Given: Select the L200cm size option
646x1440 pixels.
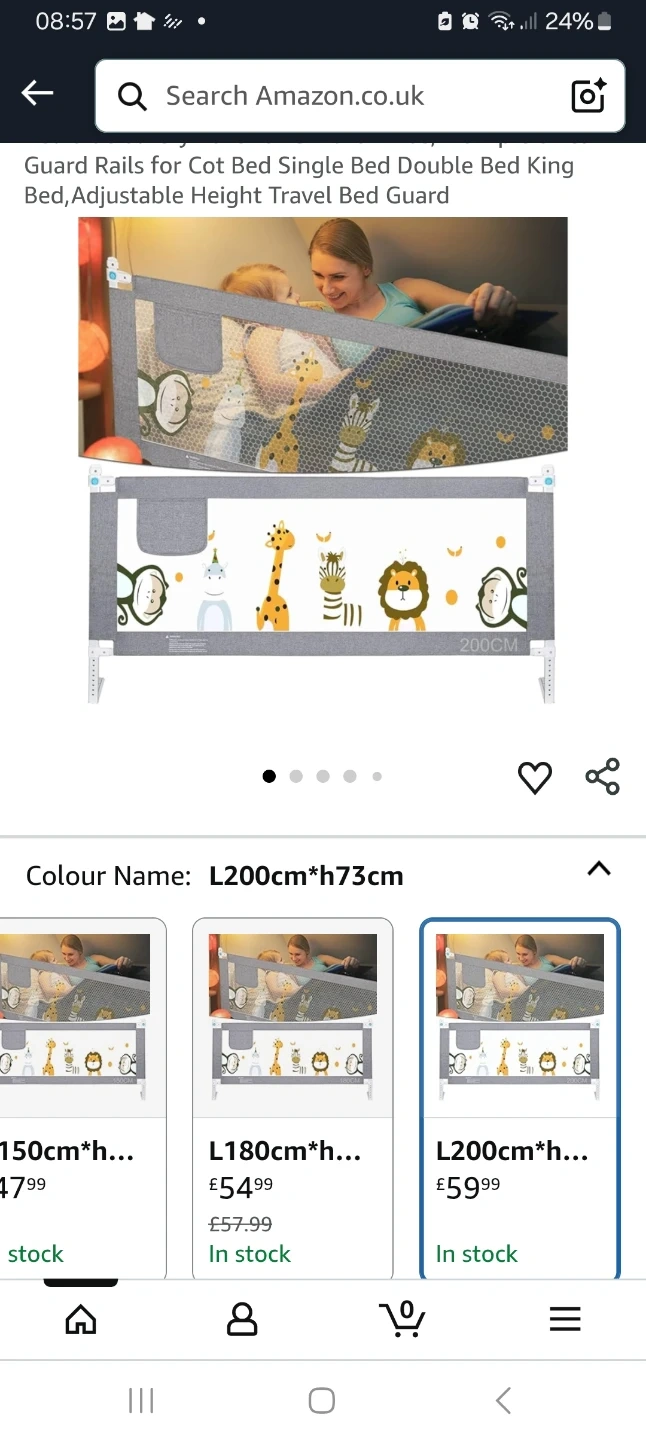Looking at the screenshot, I should tap(520, 1095).
